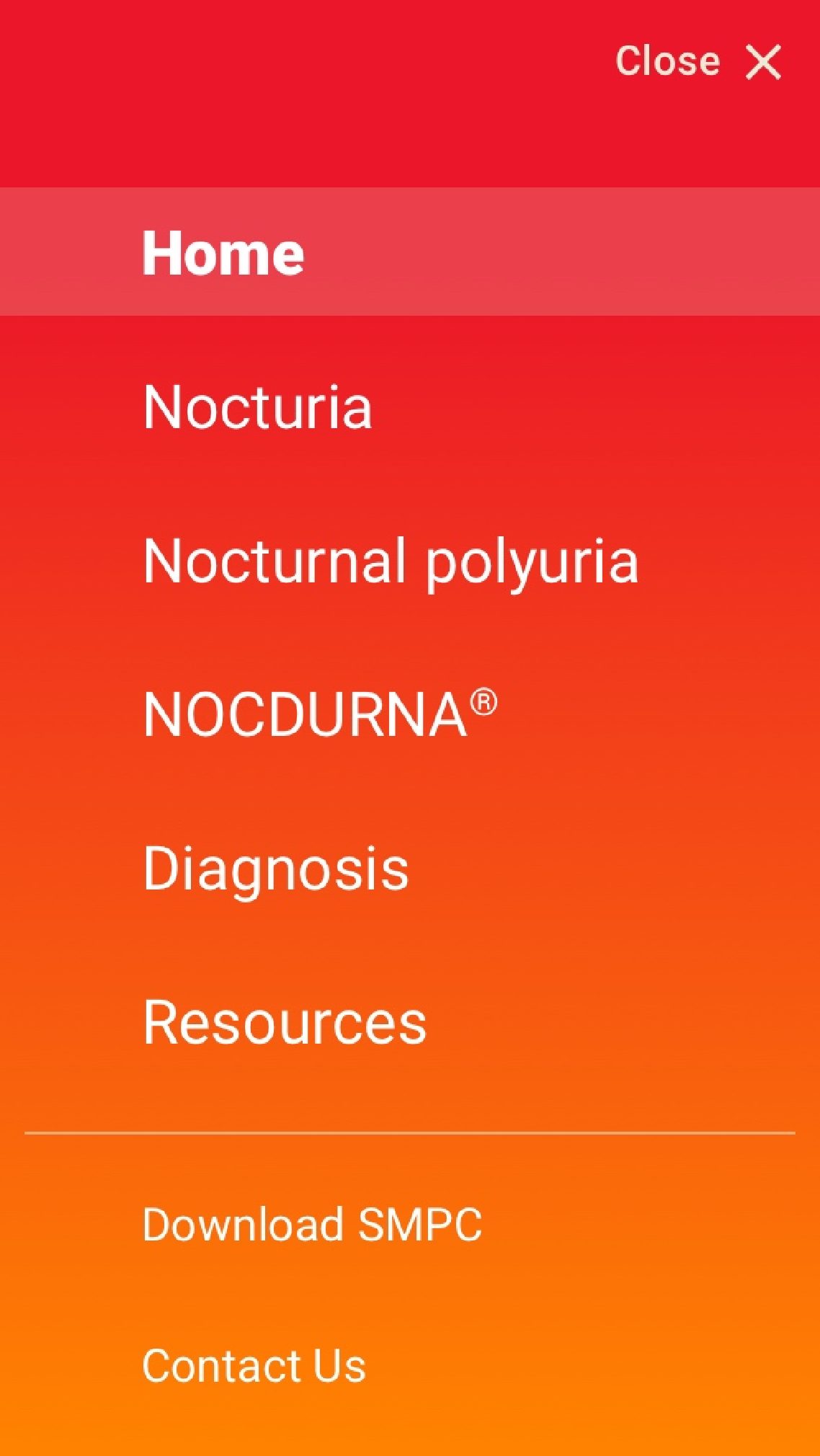Tap the Download SMPC link

tap(312, 1224)
